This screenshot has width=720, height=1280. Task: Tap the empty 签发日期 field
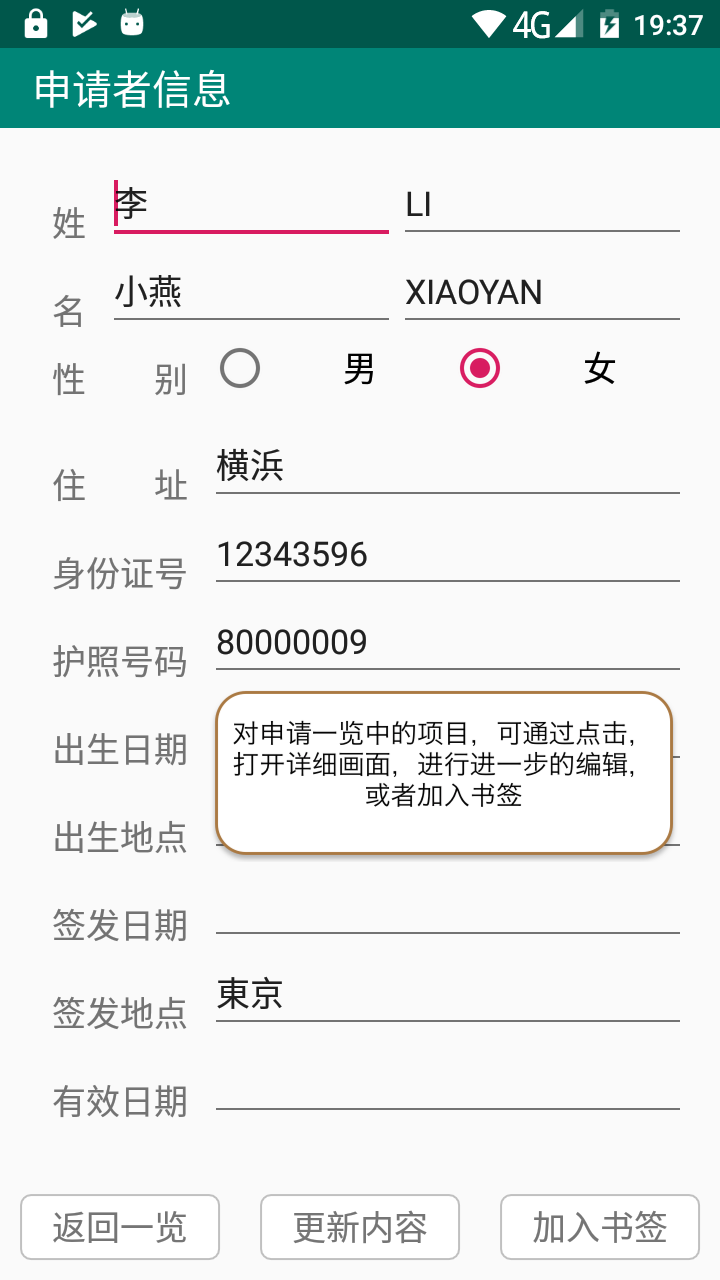448,907
